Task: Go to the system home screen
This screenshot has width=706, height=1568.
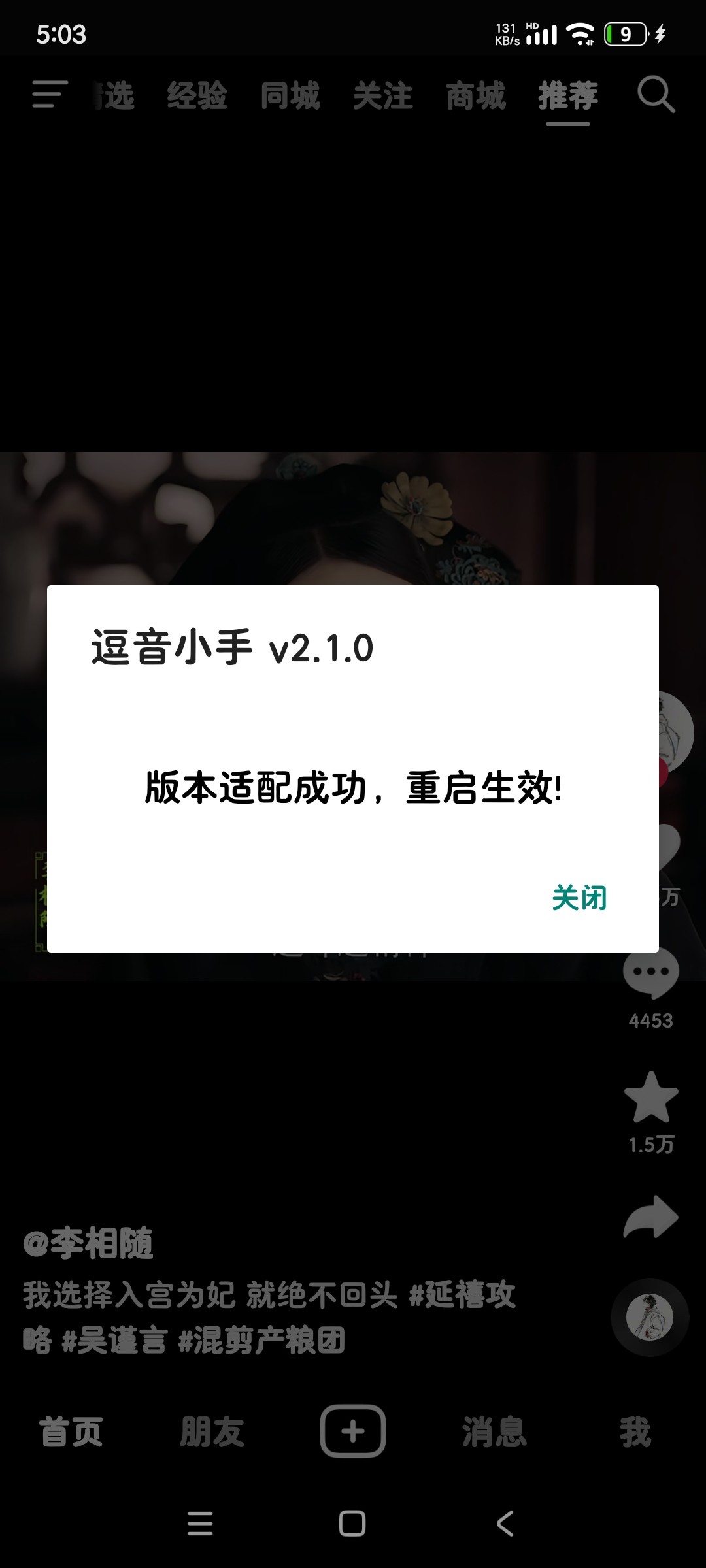Action: [352, 1524]
